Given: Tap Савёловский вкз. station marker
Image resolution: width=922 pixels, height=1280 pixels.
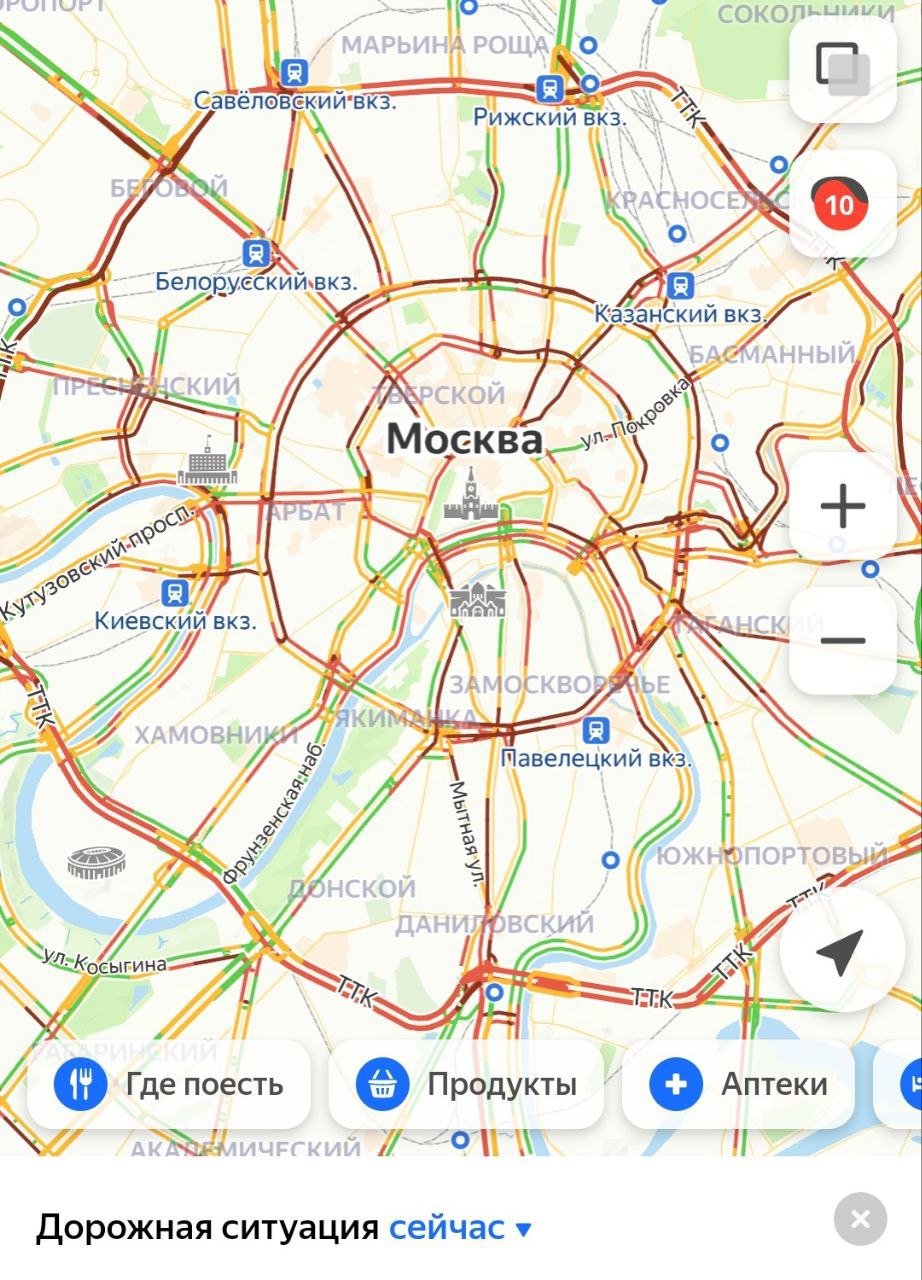Looking at the screenshot, I should point(294,72).
